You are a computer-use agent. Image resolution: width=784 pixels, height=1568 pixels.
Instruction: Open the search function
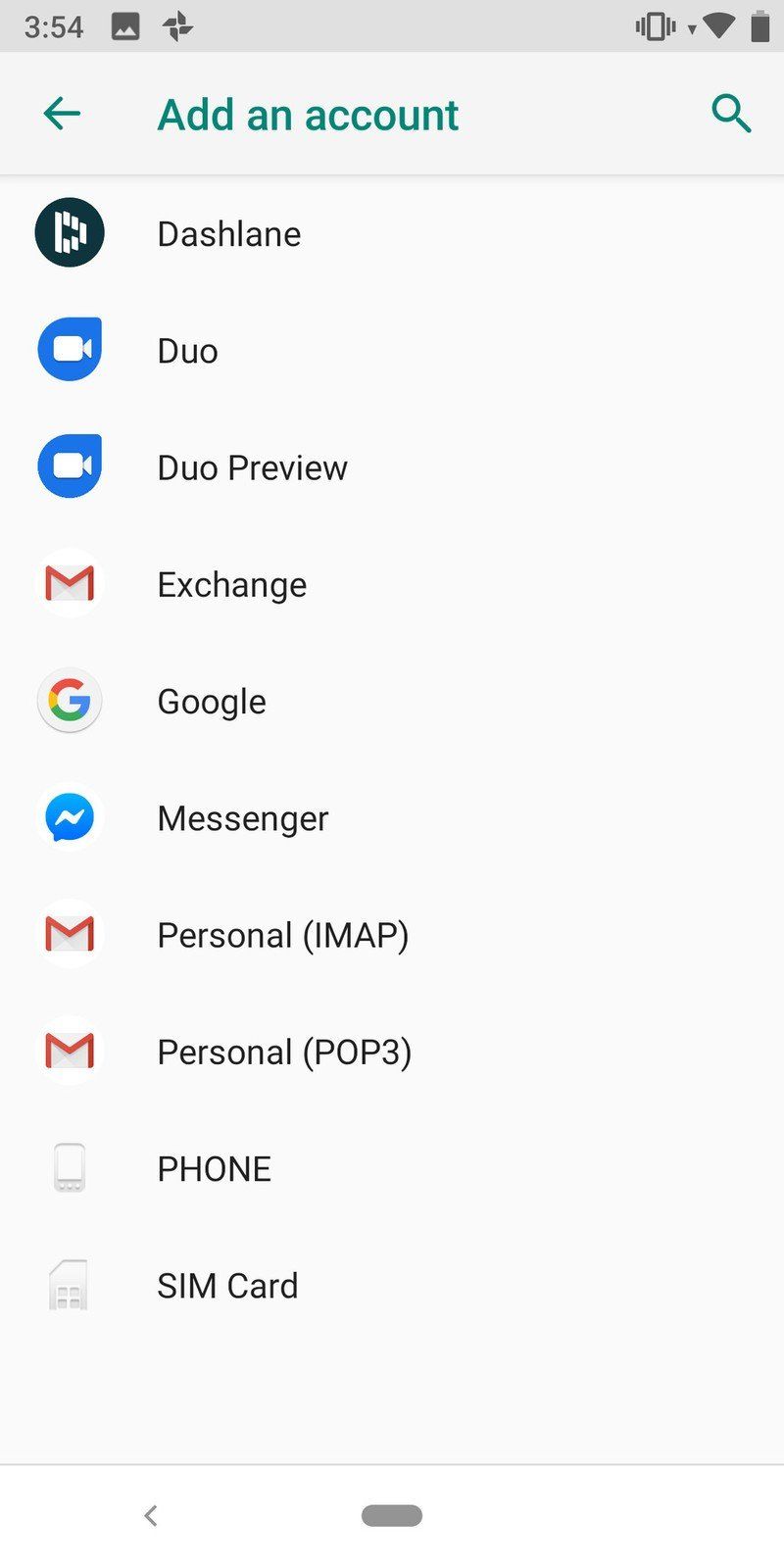[x=731, y=114]
